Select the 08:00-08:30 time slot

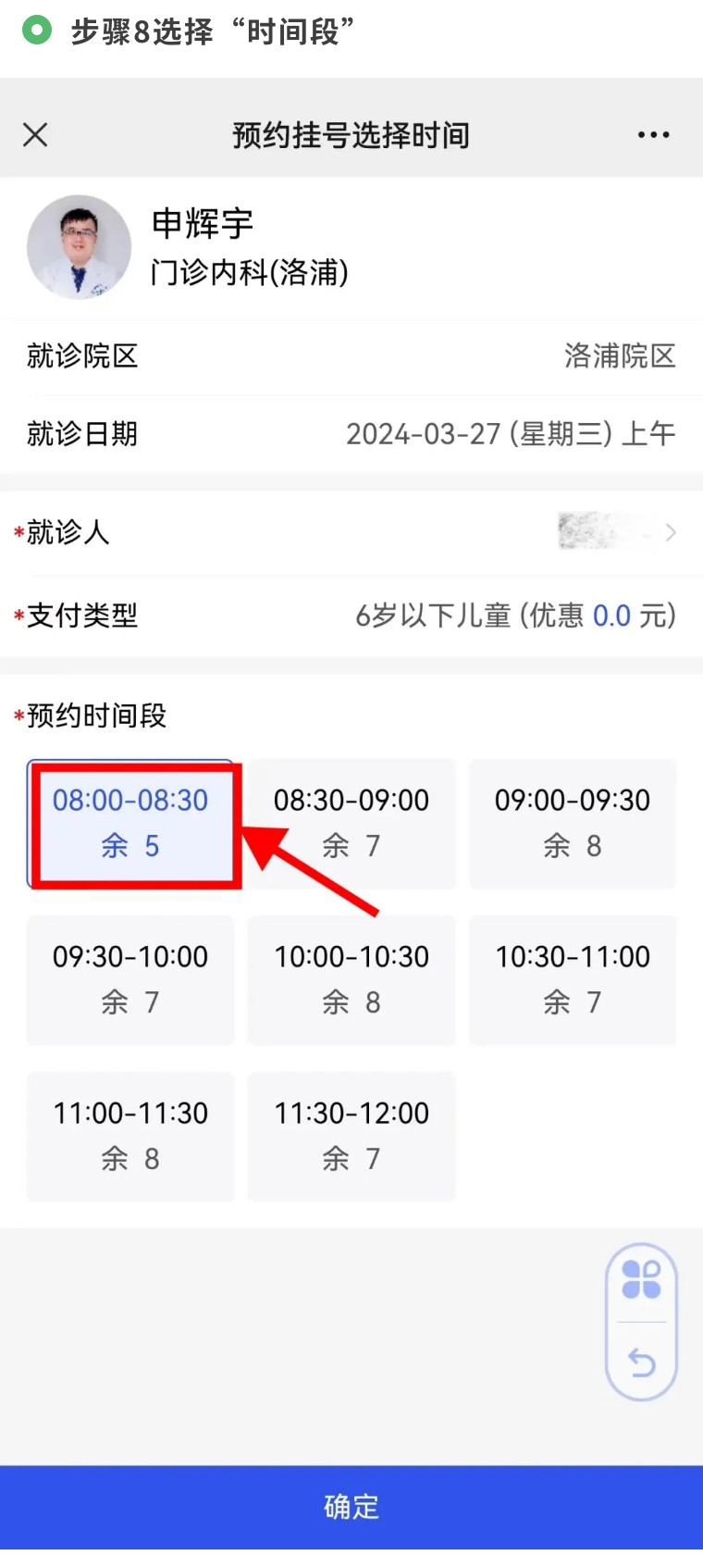(130, 824)
